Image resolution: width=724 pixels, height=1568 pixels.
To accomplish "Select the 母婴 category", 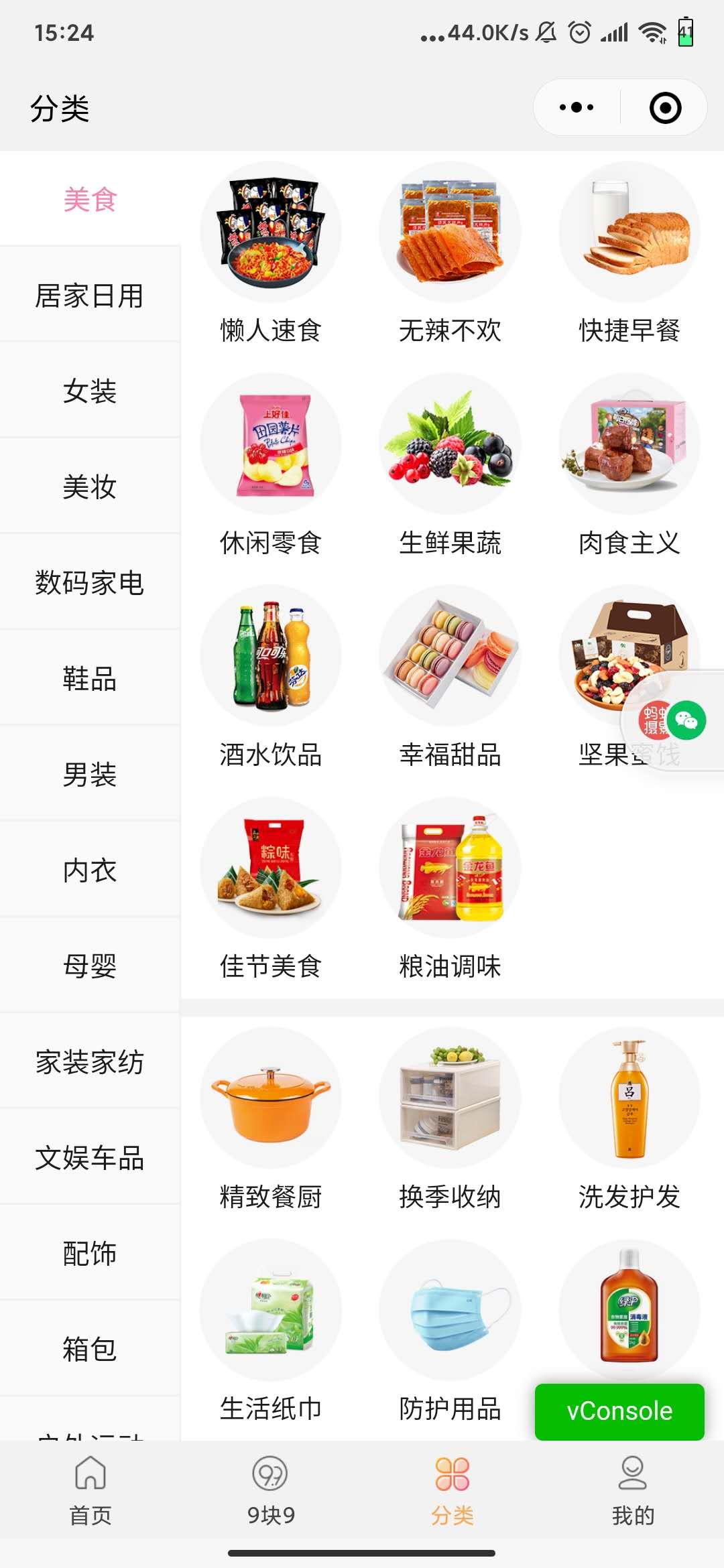I will [90, 966].
